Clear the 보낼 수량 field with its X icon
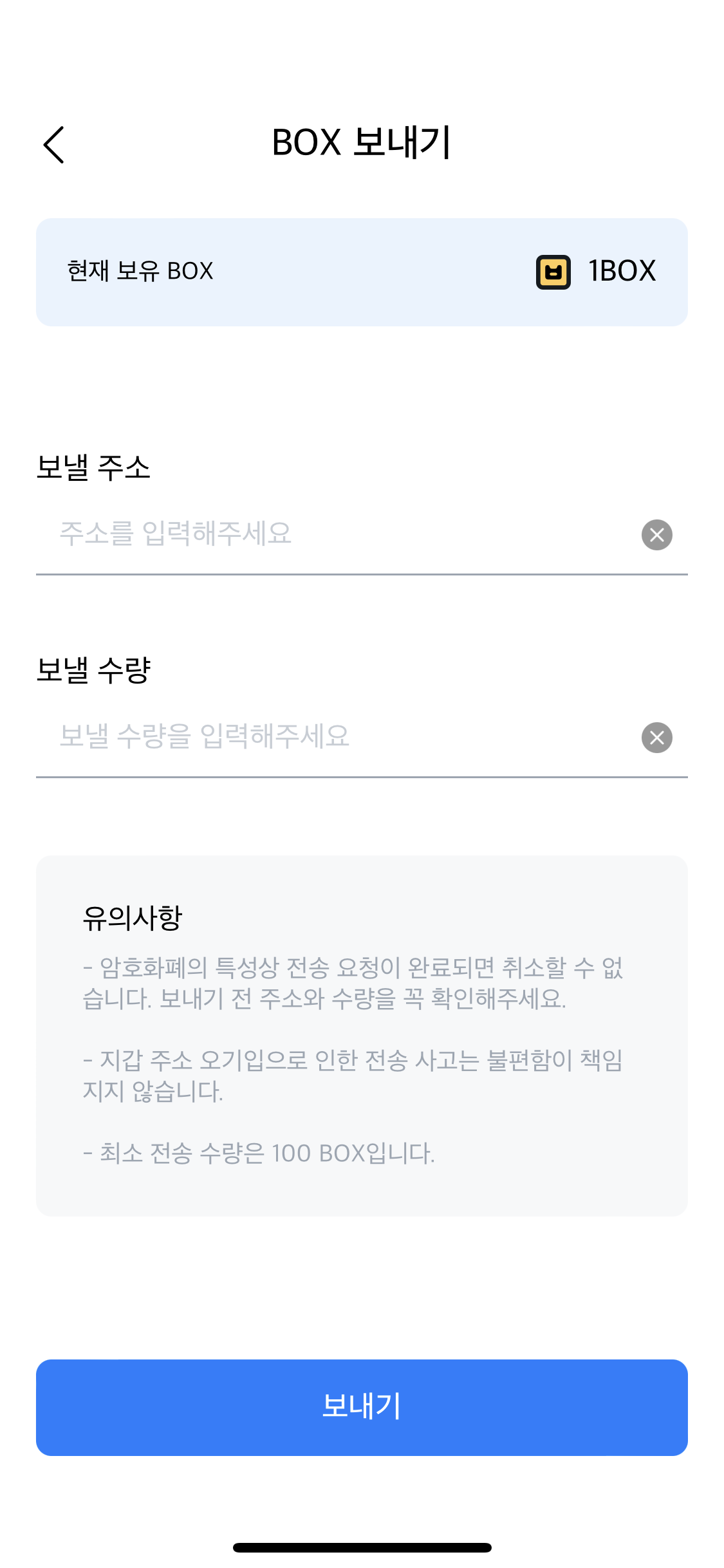 point(656,737)
